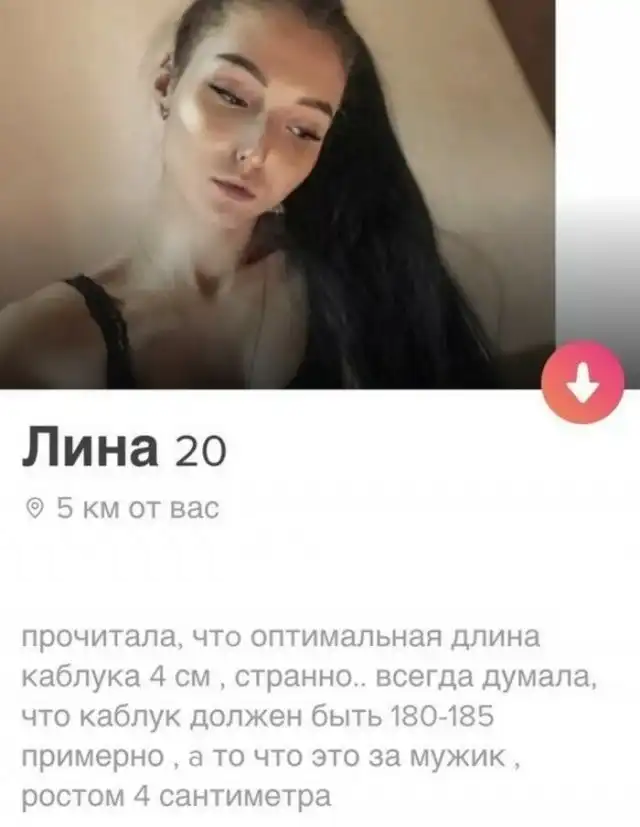Collapse Лина's profile with the down arrow
The image size is (640, 827).
coord(582,381)
